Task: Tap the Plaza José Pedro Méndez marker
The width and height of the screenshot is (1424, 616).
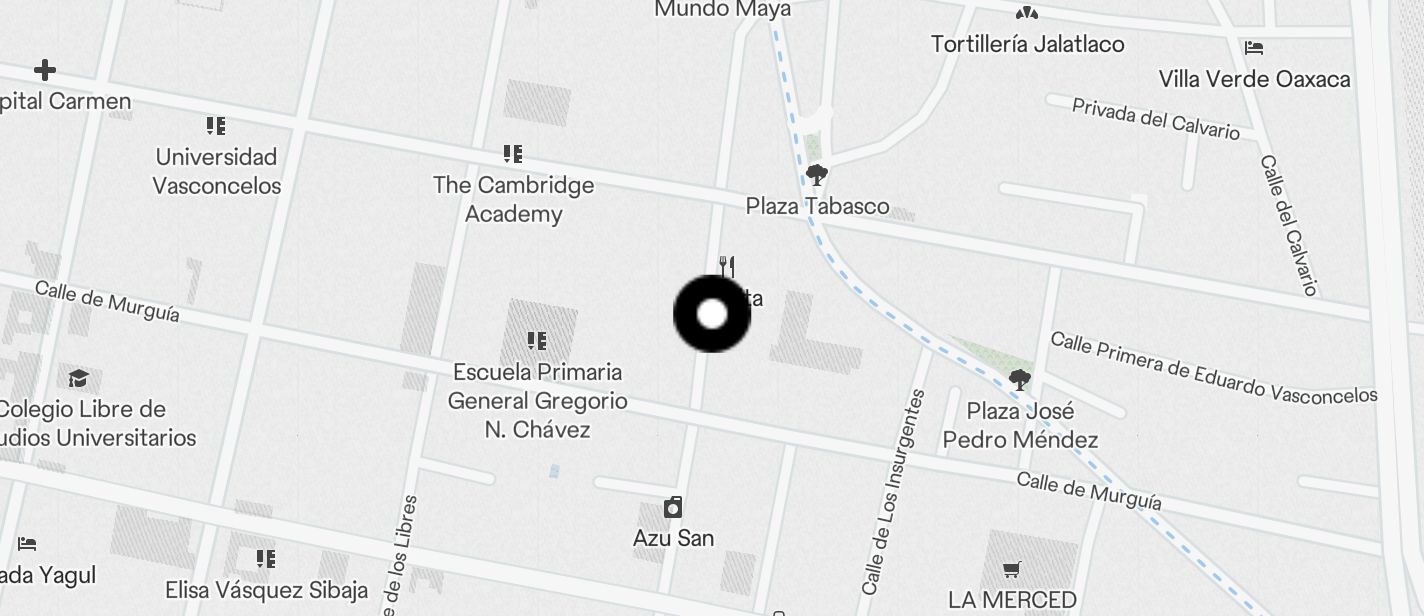Action: click(x=1020, y=380)
